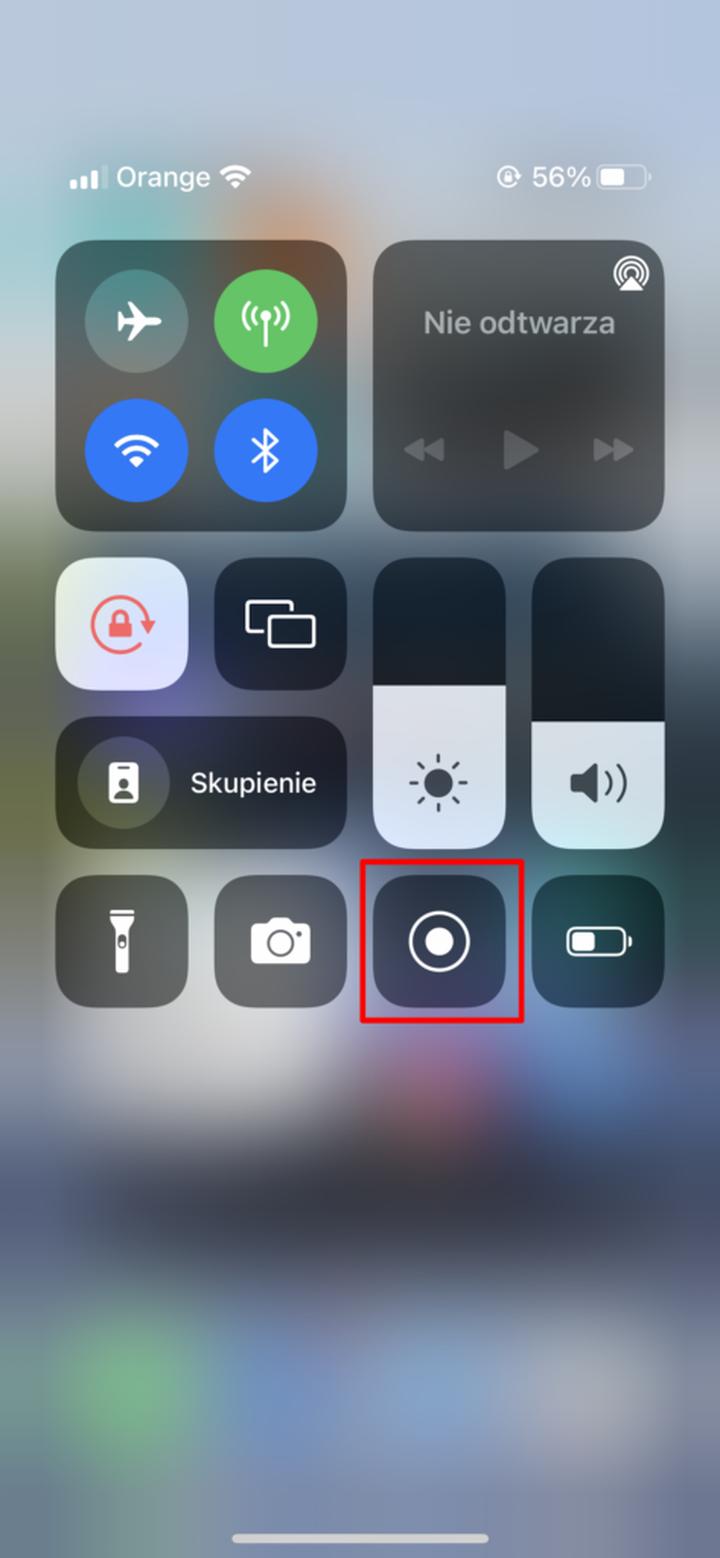
Task: Turn off cellular data
Action: (x=266, y=322)
